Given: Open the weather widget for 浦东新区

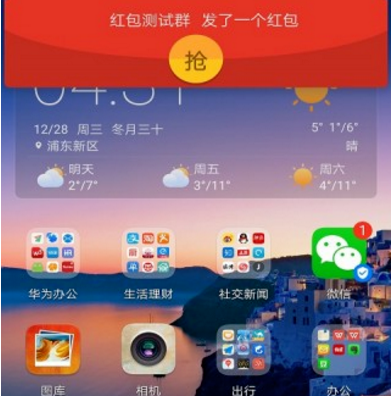Looking at the screenshot, I should pyautogui.click(x=196, y=142).
